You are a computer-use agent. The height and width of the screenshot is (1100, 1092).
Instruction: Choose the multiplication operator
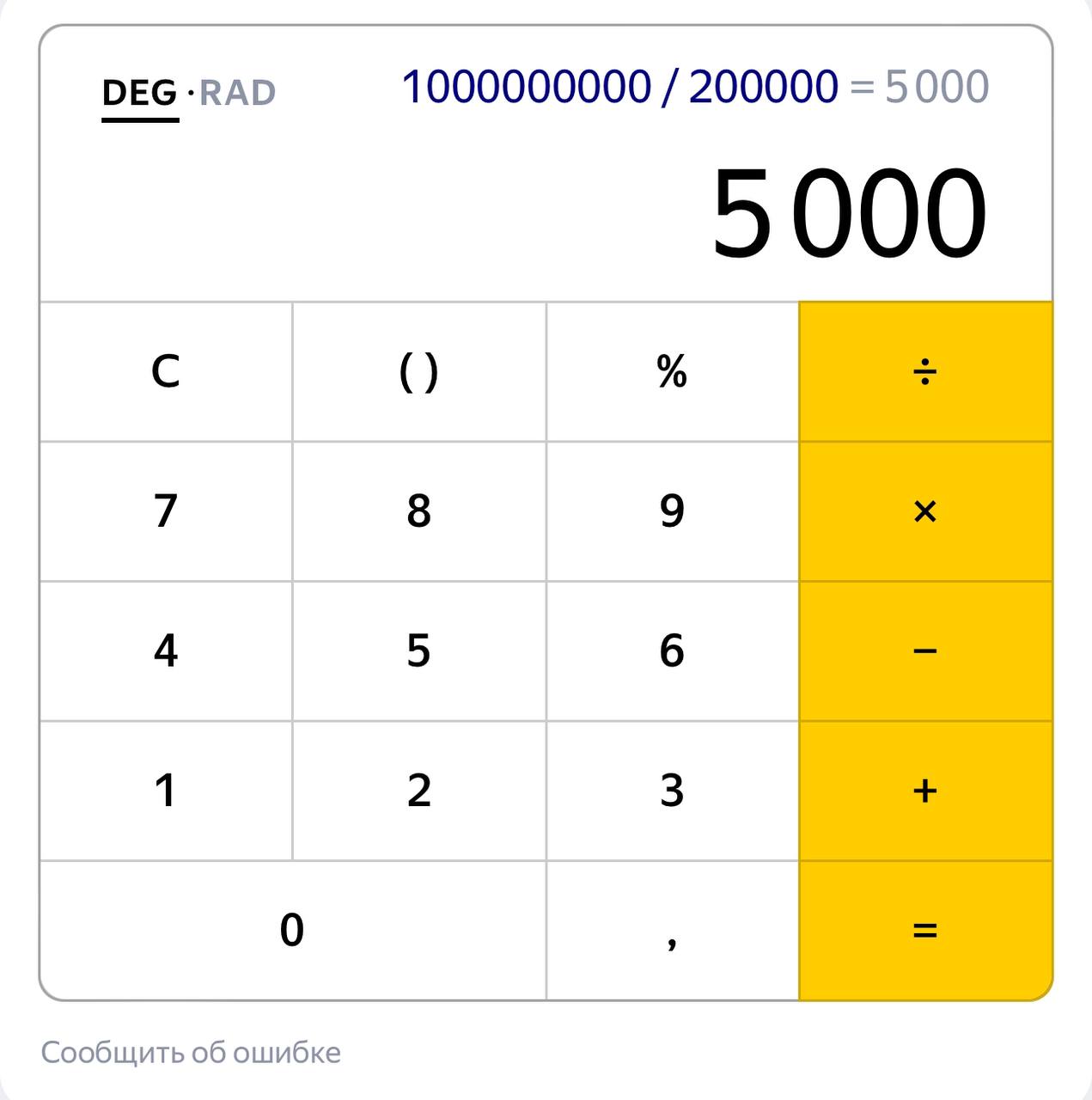(x=925, y=511)
